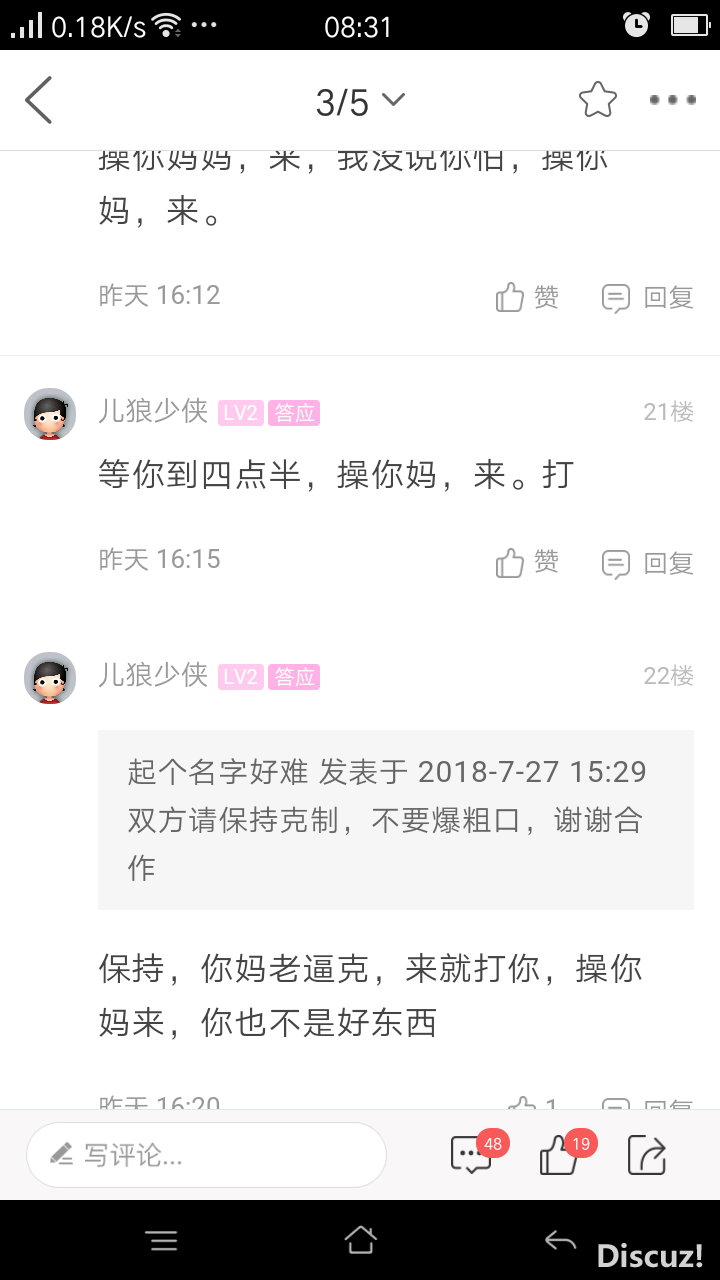Open the avatar on floor 21楼
Viewport: 720px width, 1280px height.
tap(50, 414)
